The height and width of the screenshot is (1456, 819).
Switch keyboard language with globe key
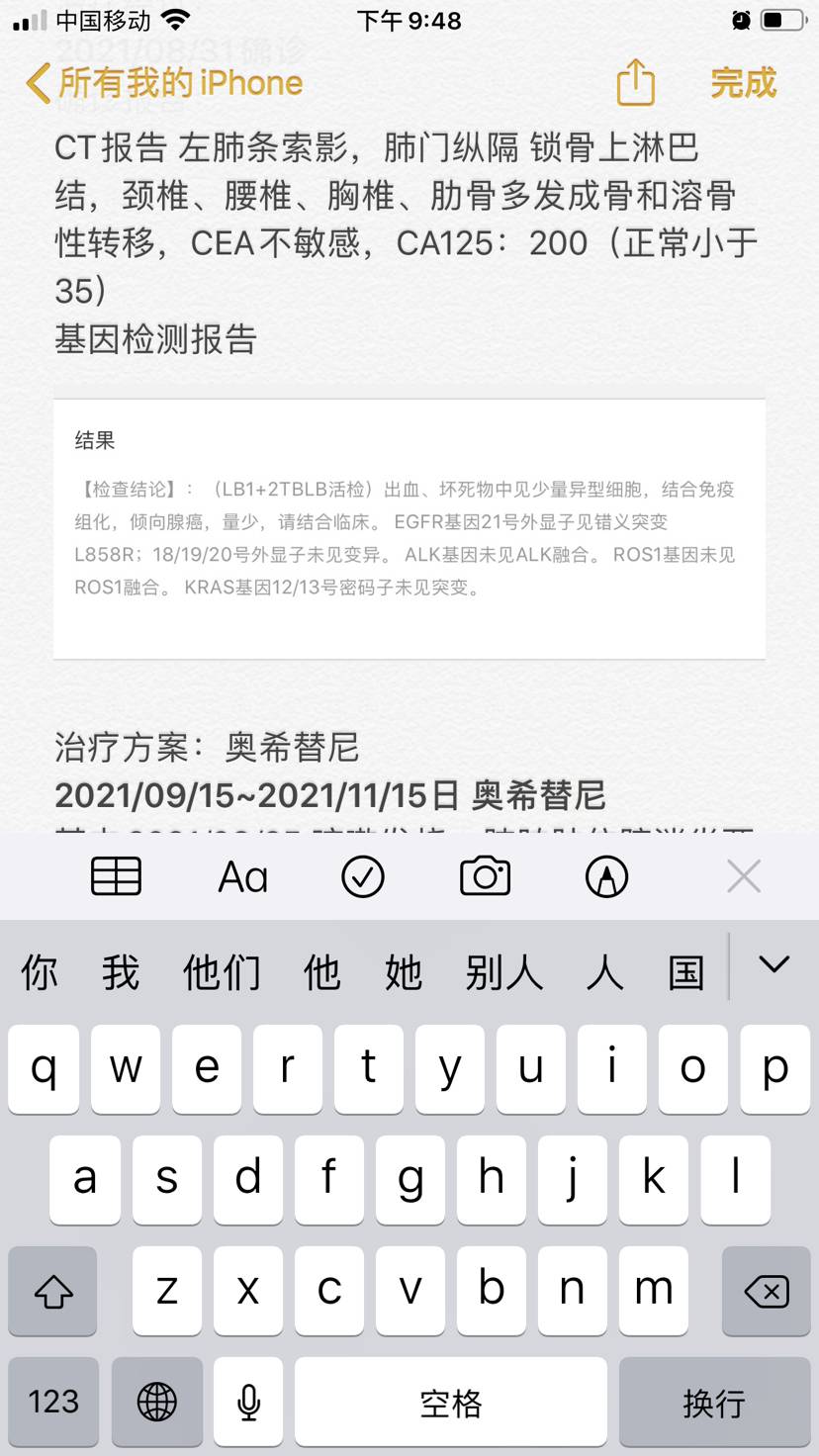(x=156, y=1401)
